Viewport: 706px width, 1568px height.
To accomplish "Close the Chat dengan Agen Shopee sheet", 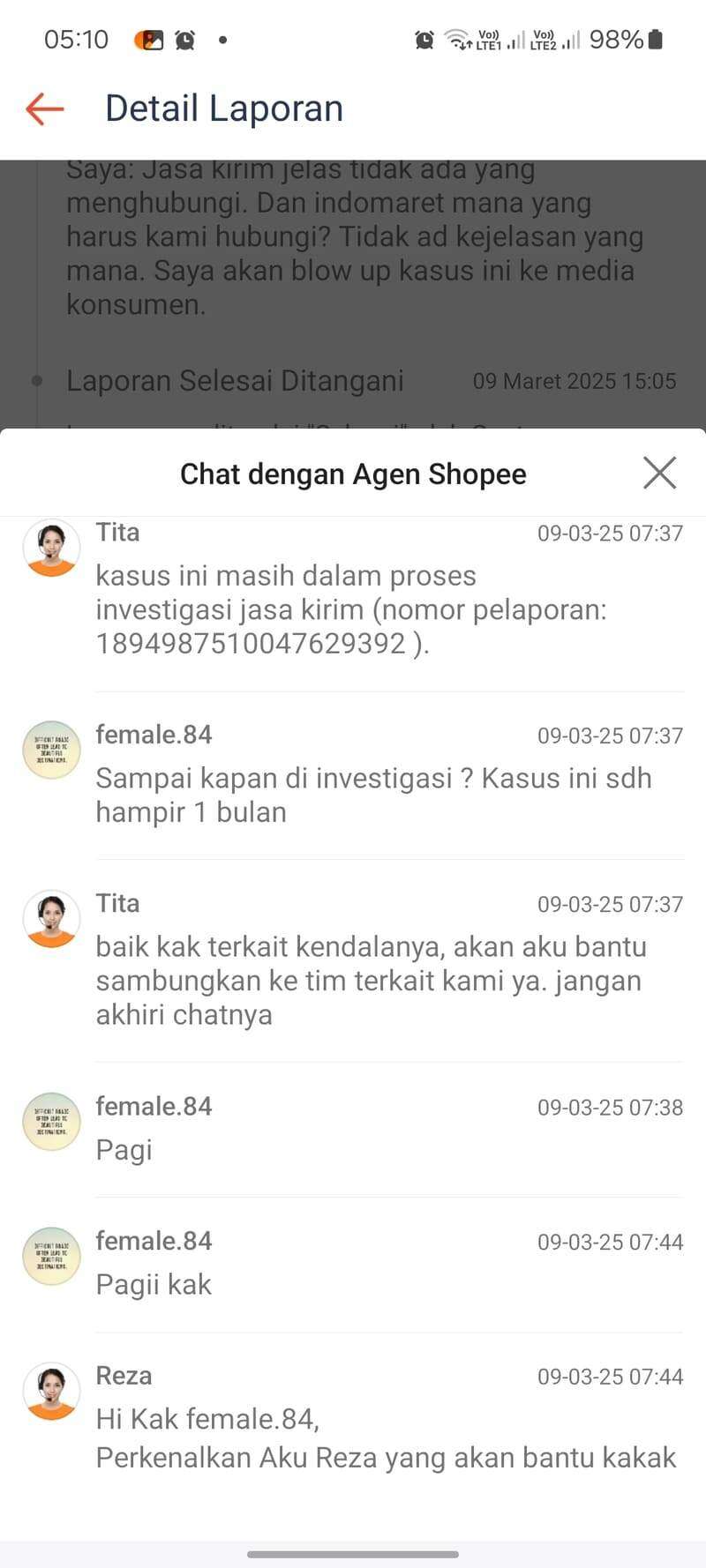I will click(x=659, y=473).
